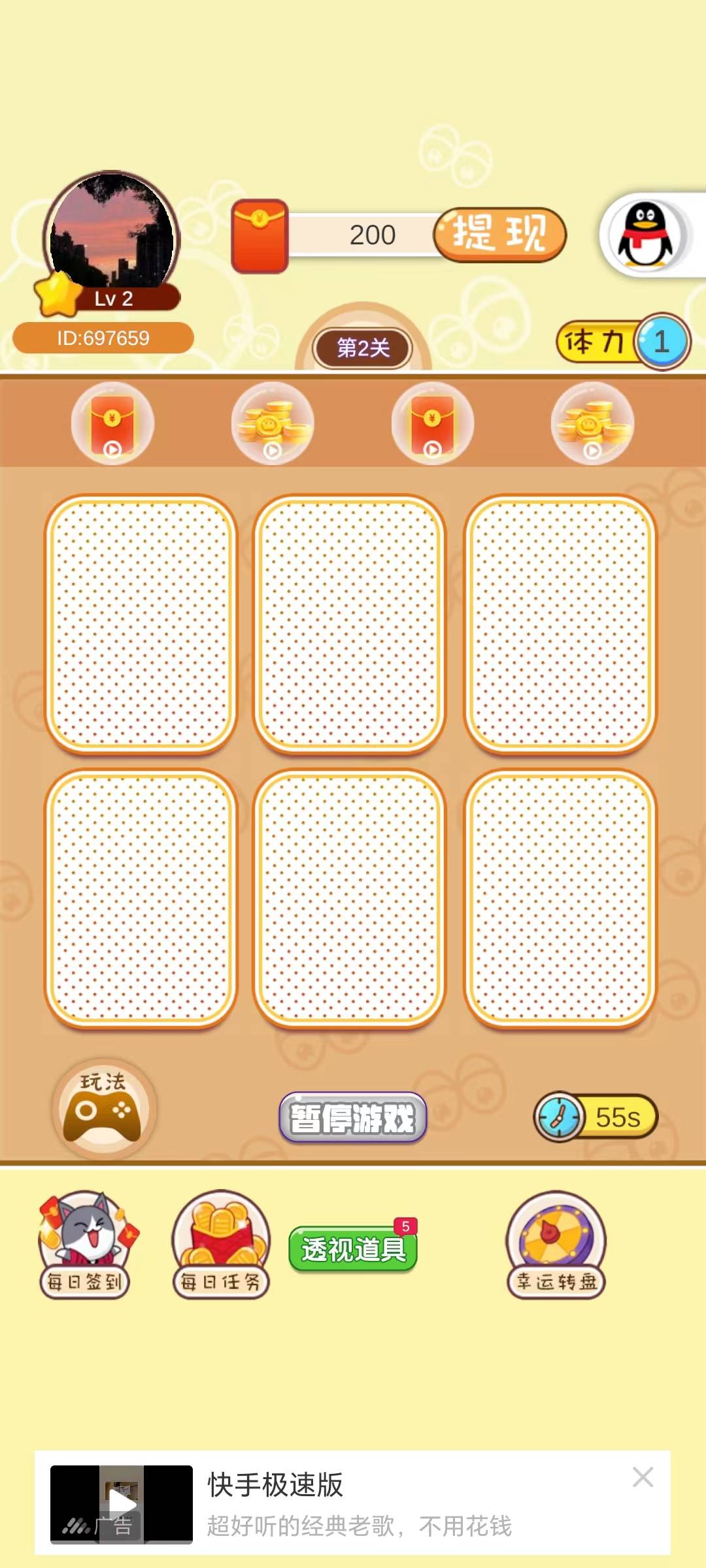The width and height of the screenshot is (706, 1568).
Task: Select the 第2关 level label
Action: [361, 348]
